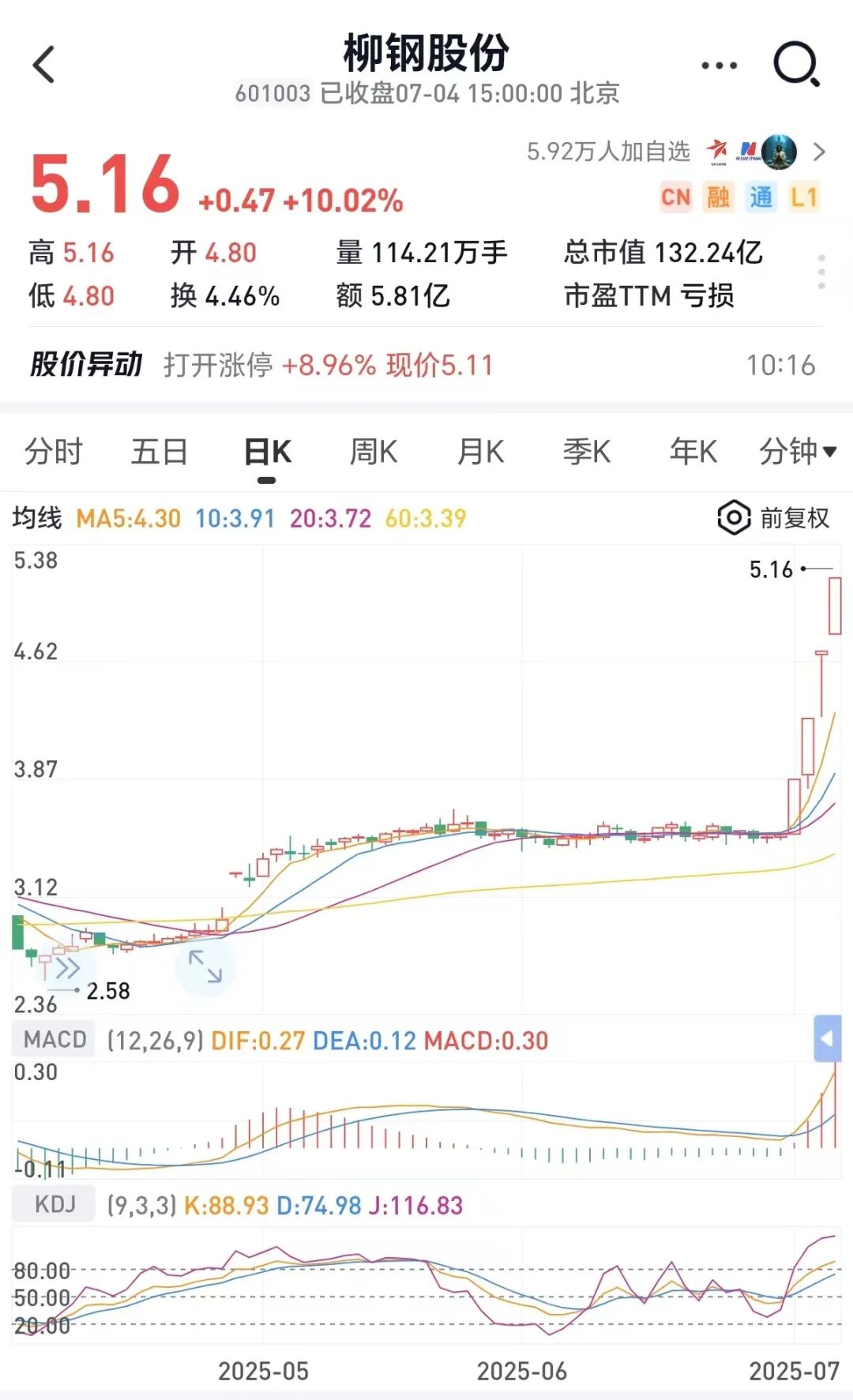Expand the chart to fullscreen
Viewport: 853px width, 1400px height.
coord(205,966)
